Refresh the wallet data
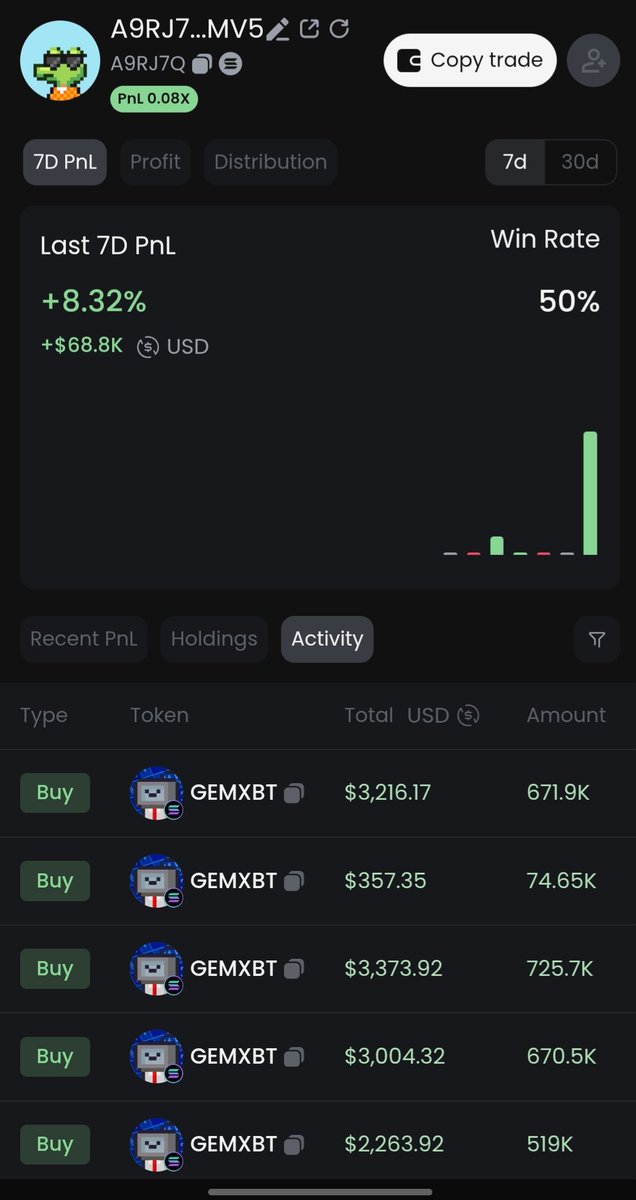The height and width of the screenshot is (1200, 636). [x=340, y=29]
